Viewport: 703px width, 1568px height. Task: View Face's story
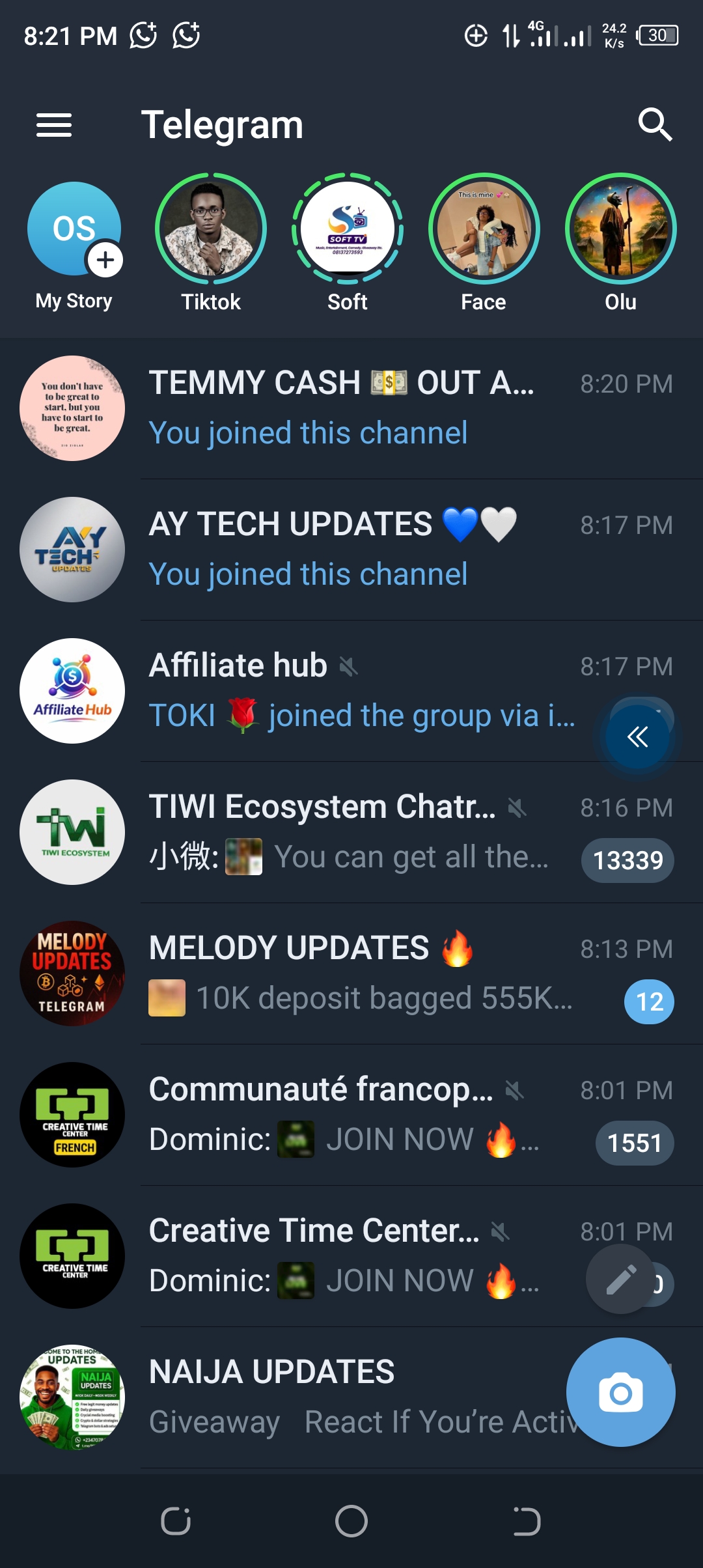(484, 229)
